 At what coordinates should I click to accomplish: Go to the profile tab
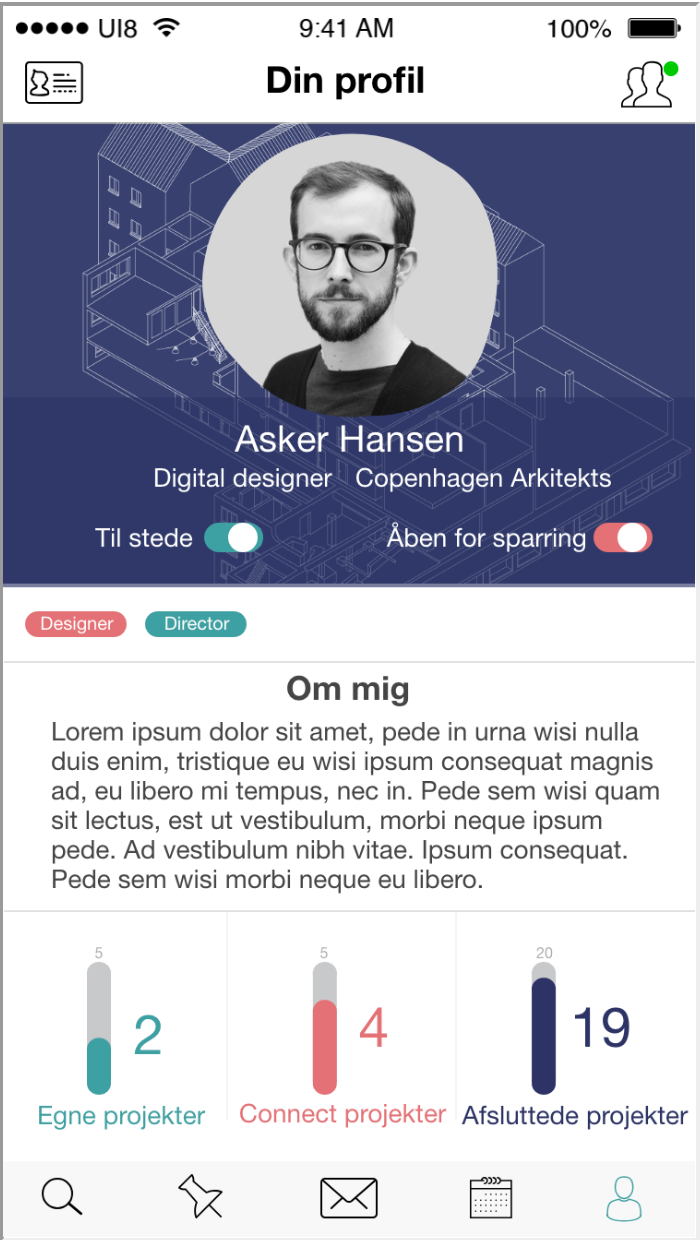pos(624,1197)
